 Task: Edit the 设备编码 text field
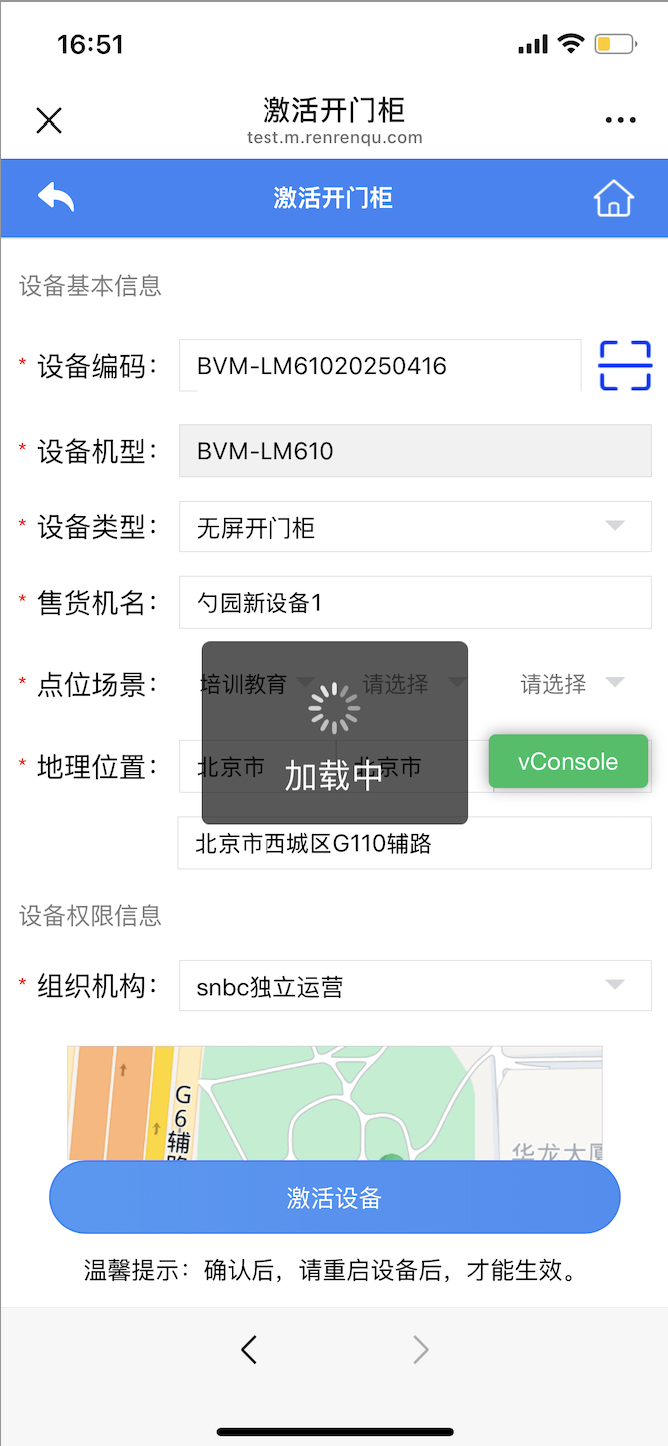(x=380, y=366)
